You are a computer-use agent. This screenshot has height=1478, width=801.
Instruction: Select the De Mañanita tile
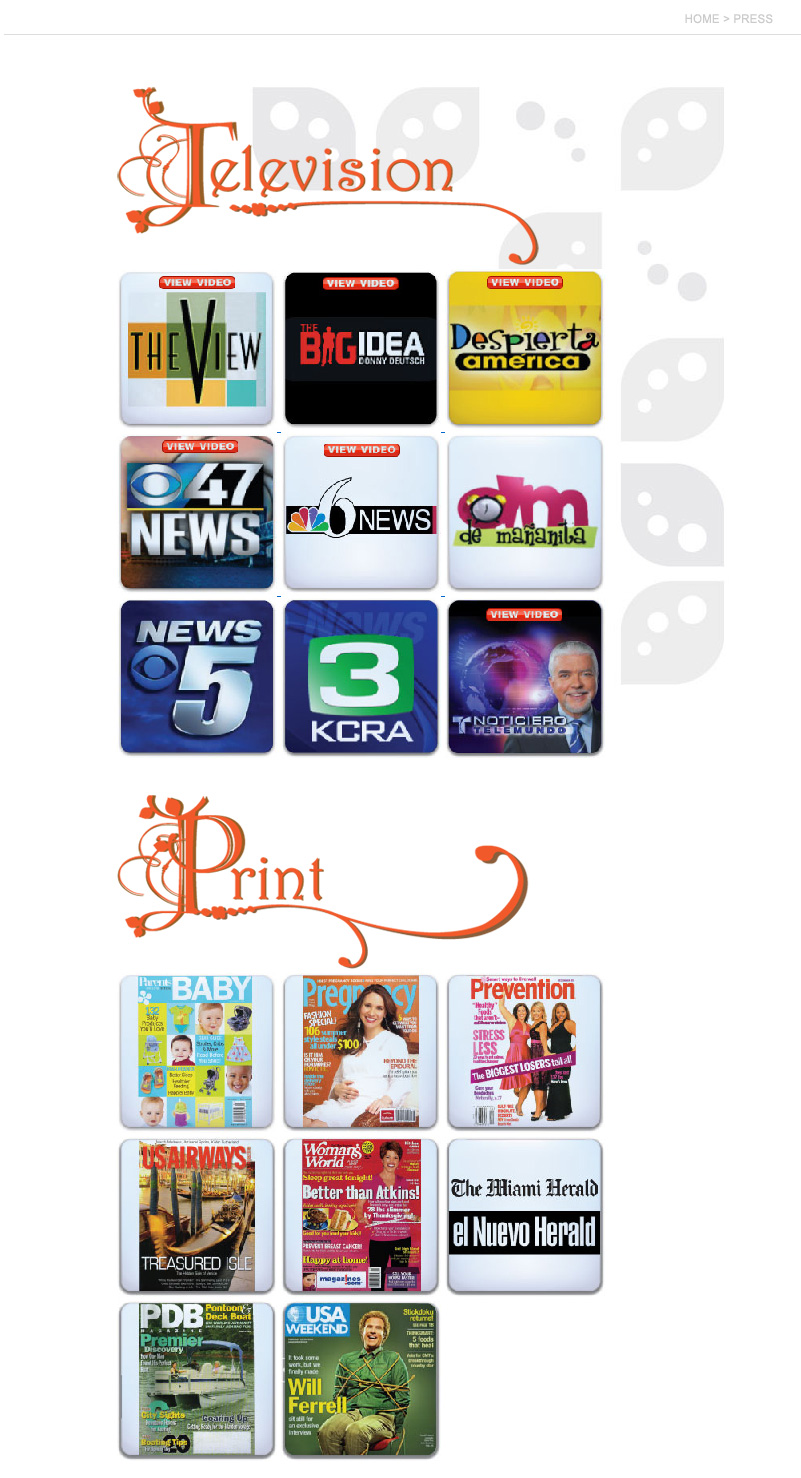[525, 512]
